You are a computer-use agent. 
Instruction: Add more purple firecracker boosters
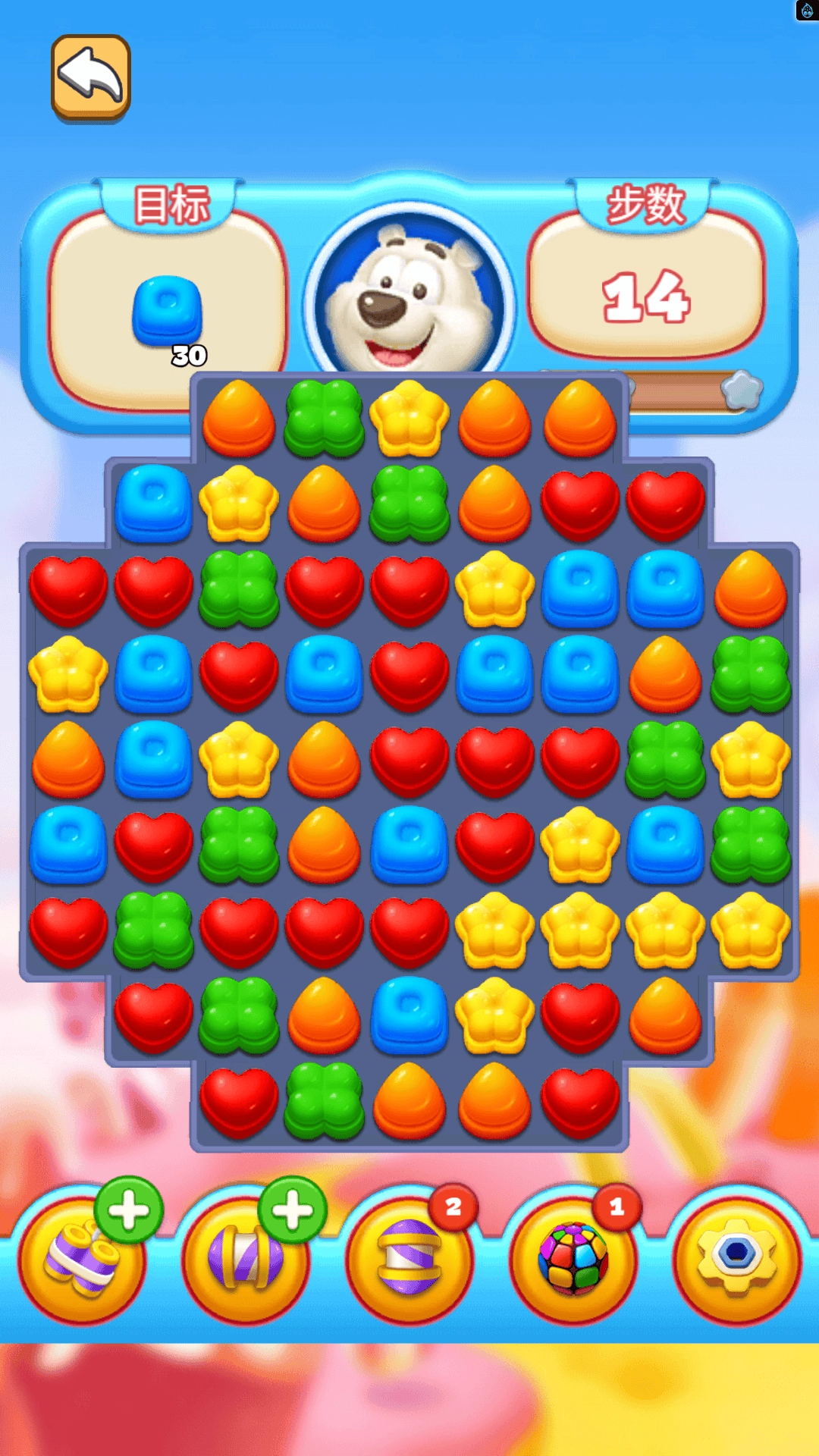[x=128, y=1210]
